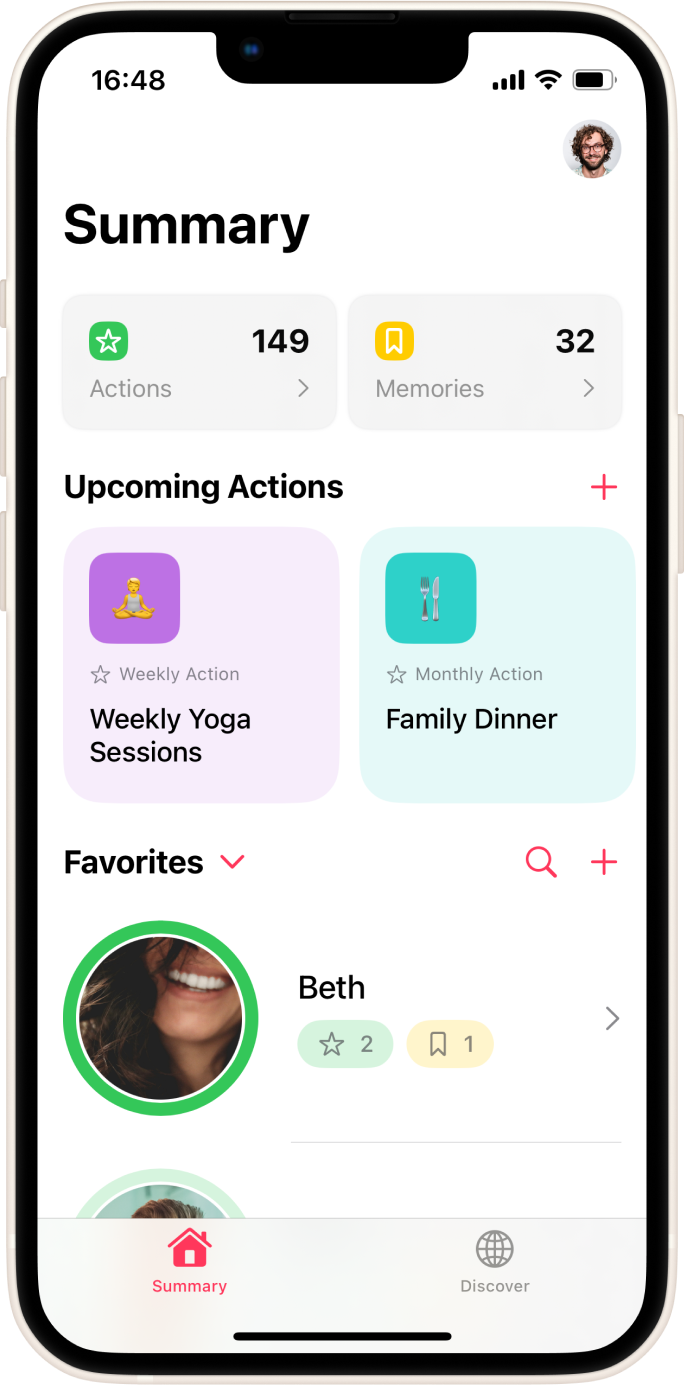
Task: Select the Summary tab
Action: (189, 1262)
